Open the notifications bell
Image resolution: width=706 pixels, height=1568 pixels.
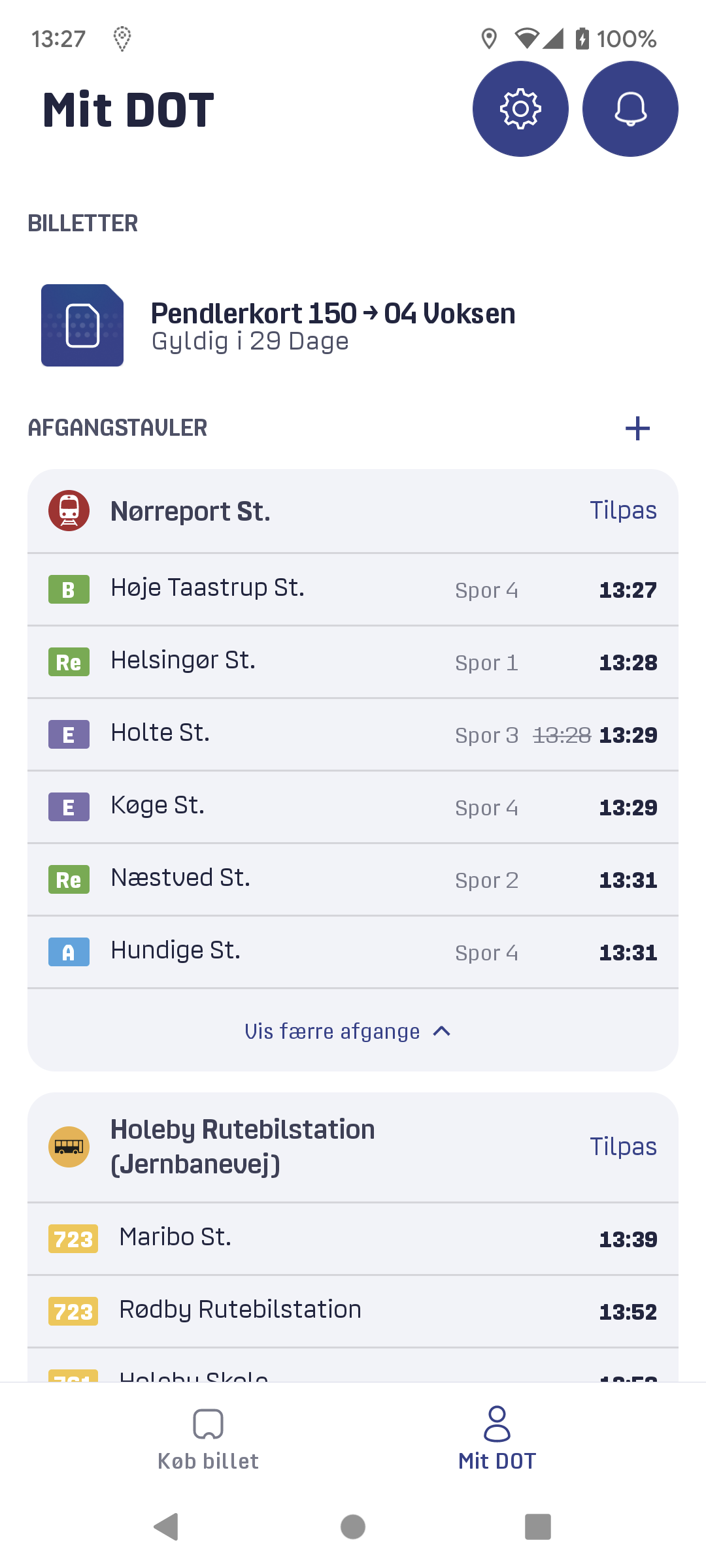pyautogui.click(x=630, y=108)
